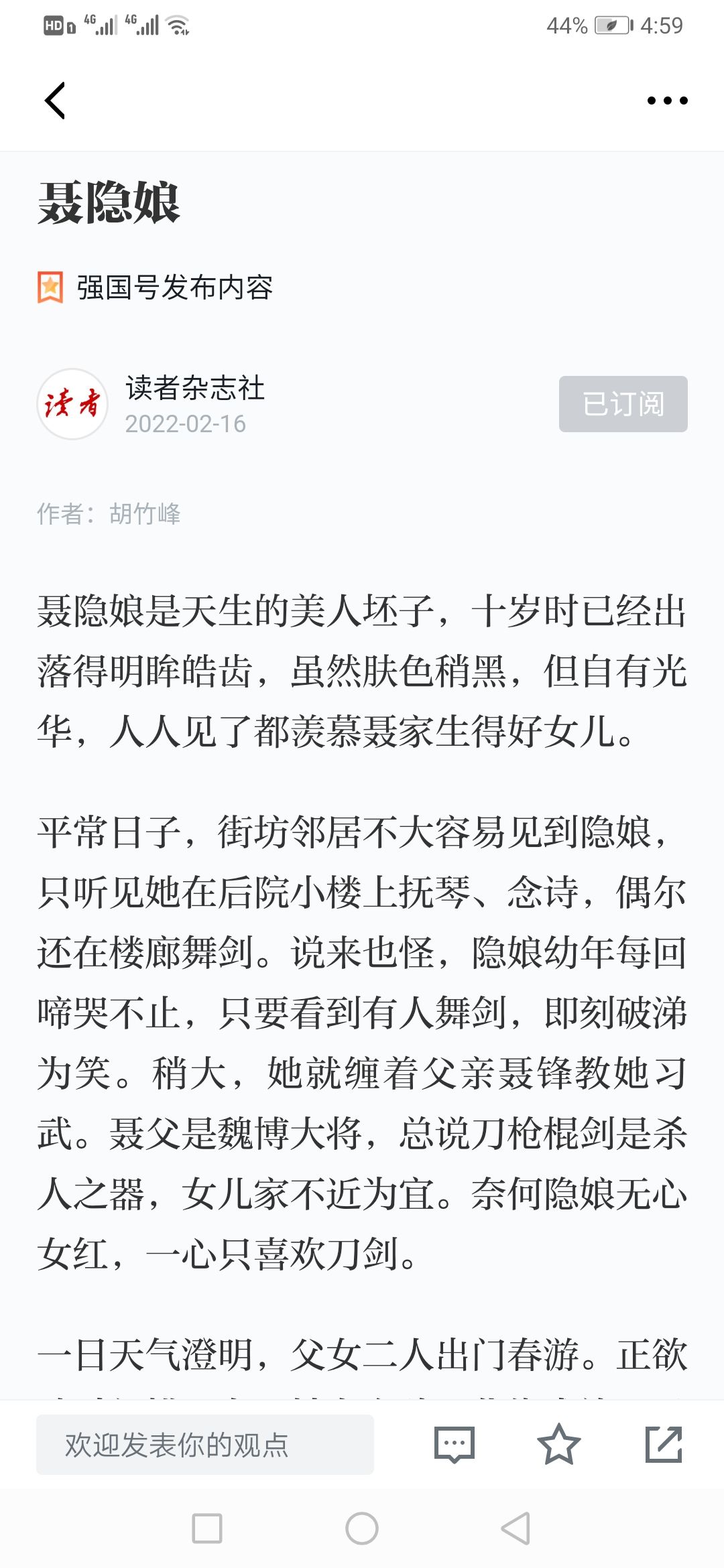Open the three-dot overflow menu
This screenshot has height=1568, width=724.
coord(667,101)
